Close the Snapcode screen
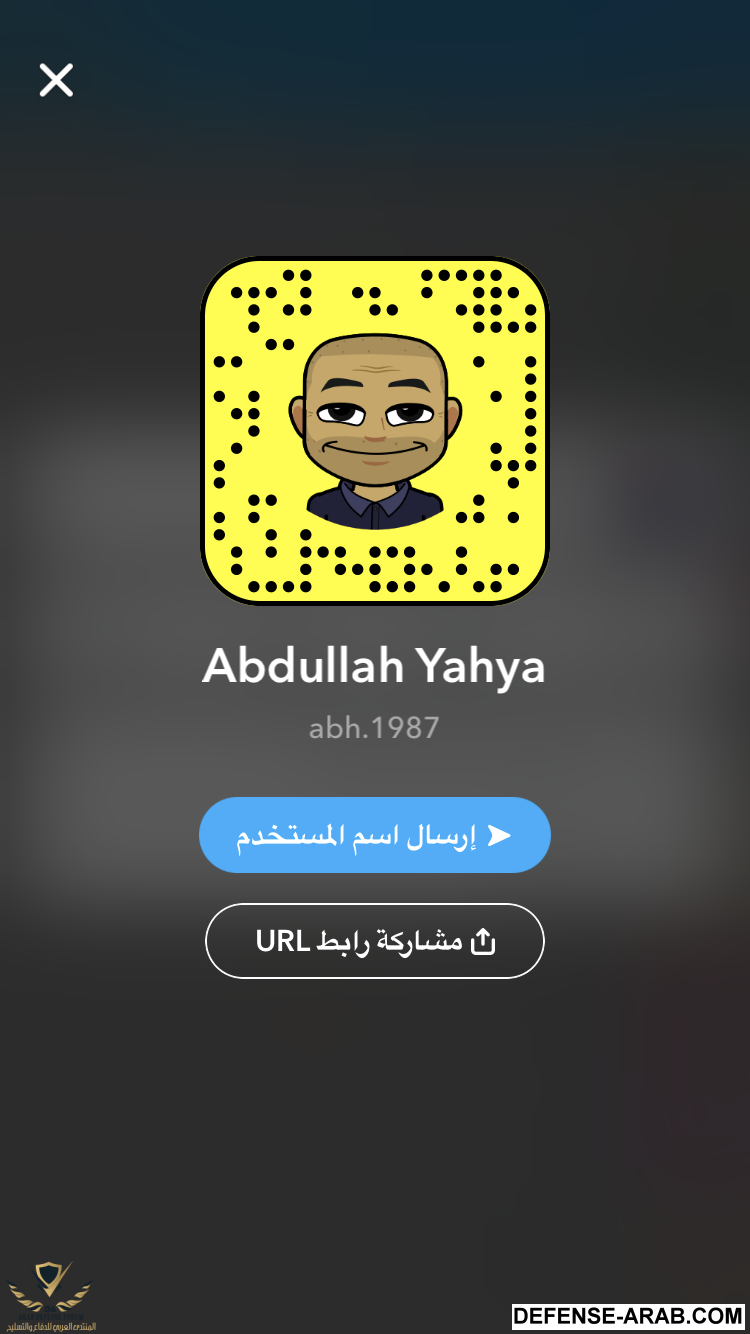The width and height of the screenshot is (750, 1334). (x=56, y=80)
